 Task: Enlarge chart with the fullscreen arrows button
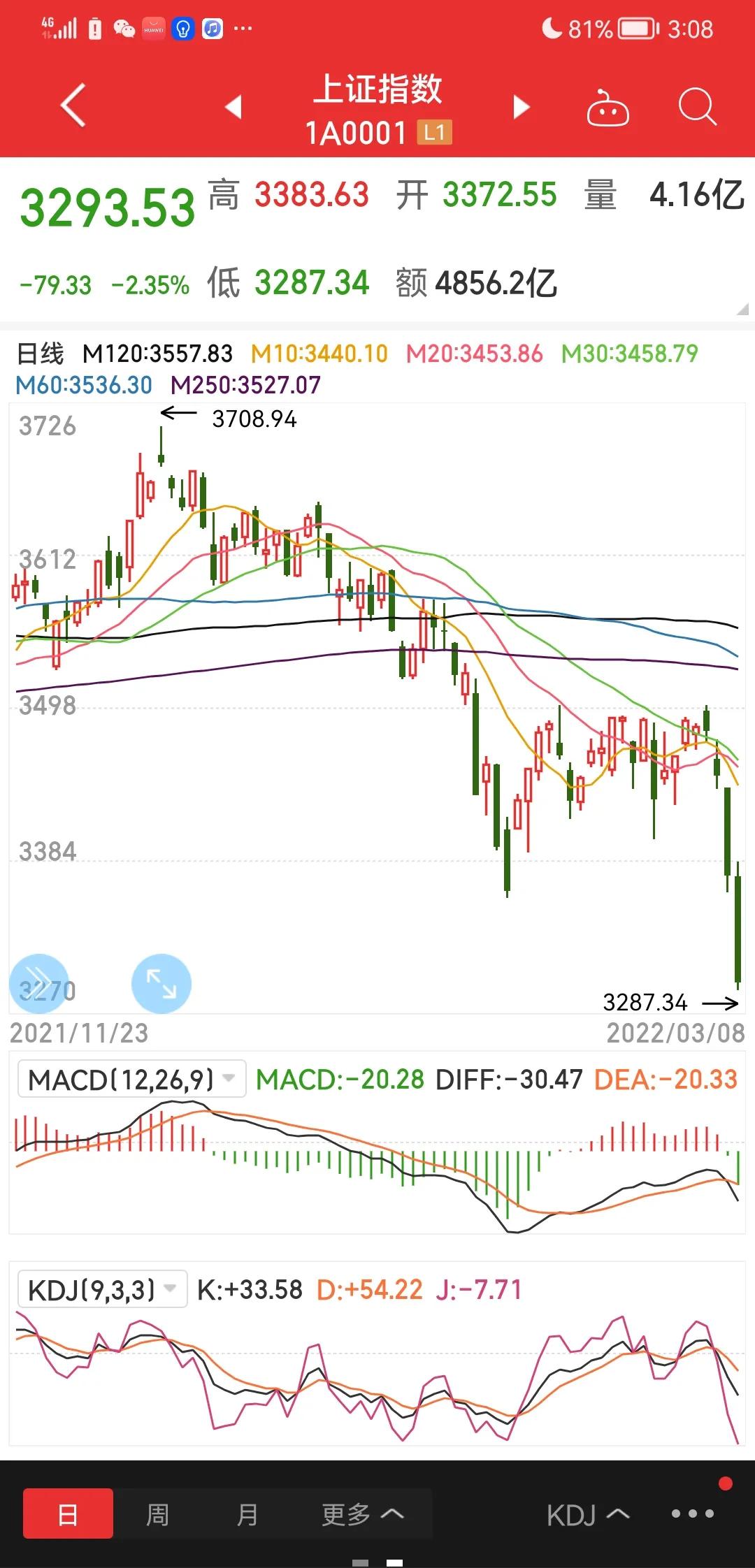(161, 984)
